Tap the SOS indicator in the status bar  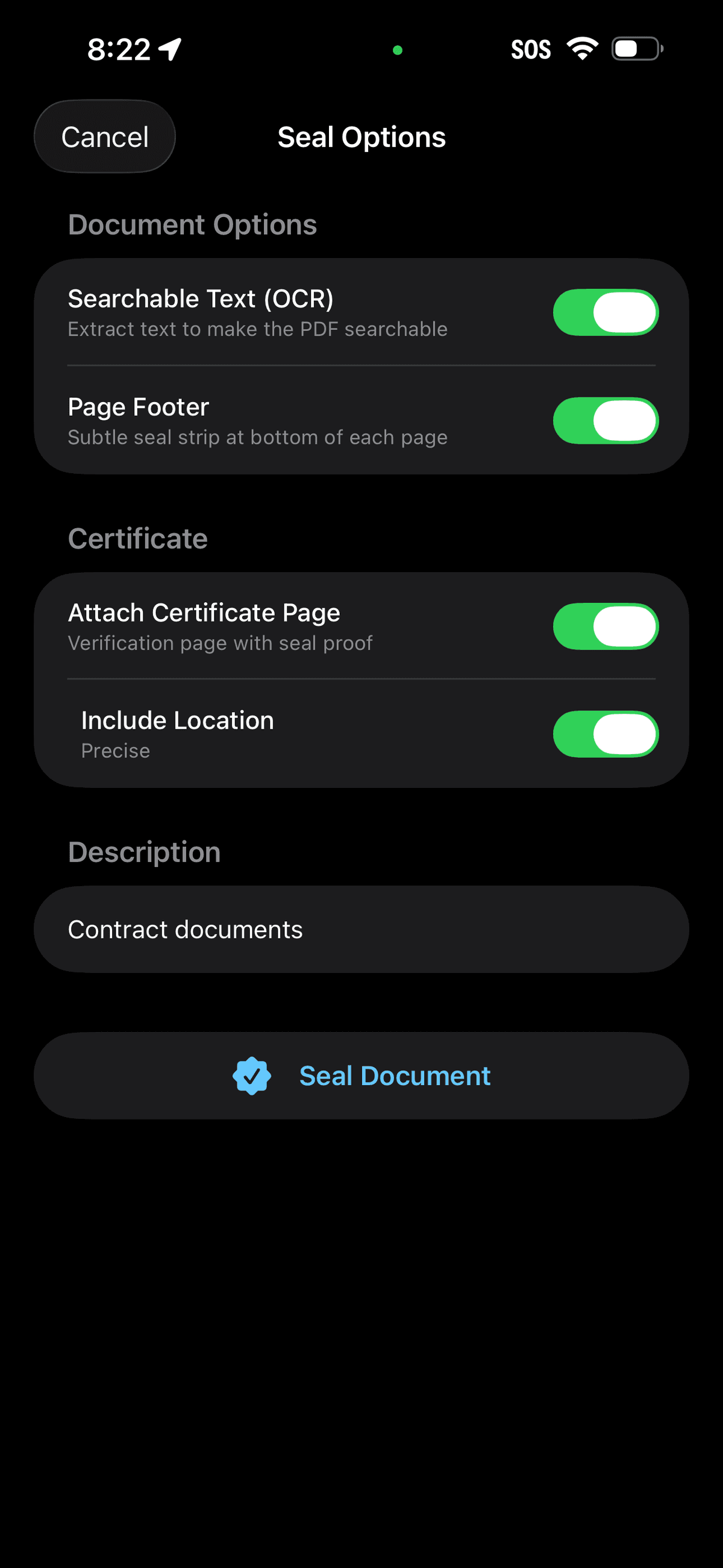[x=531, y=49]
